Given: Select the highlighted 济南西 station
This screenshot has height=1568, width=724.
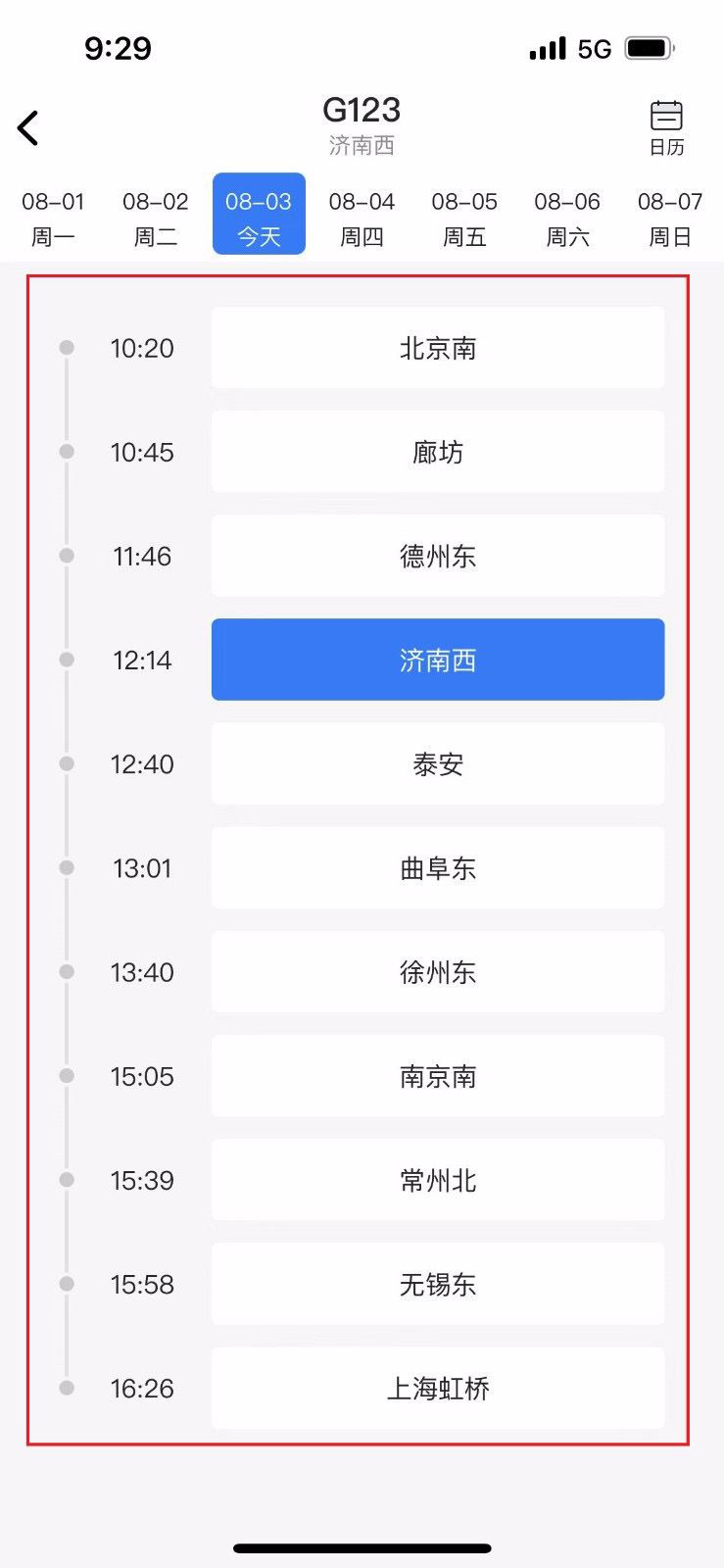Looking at the screenshot, I should click(x=438, y=660).
